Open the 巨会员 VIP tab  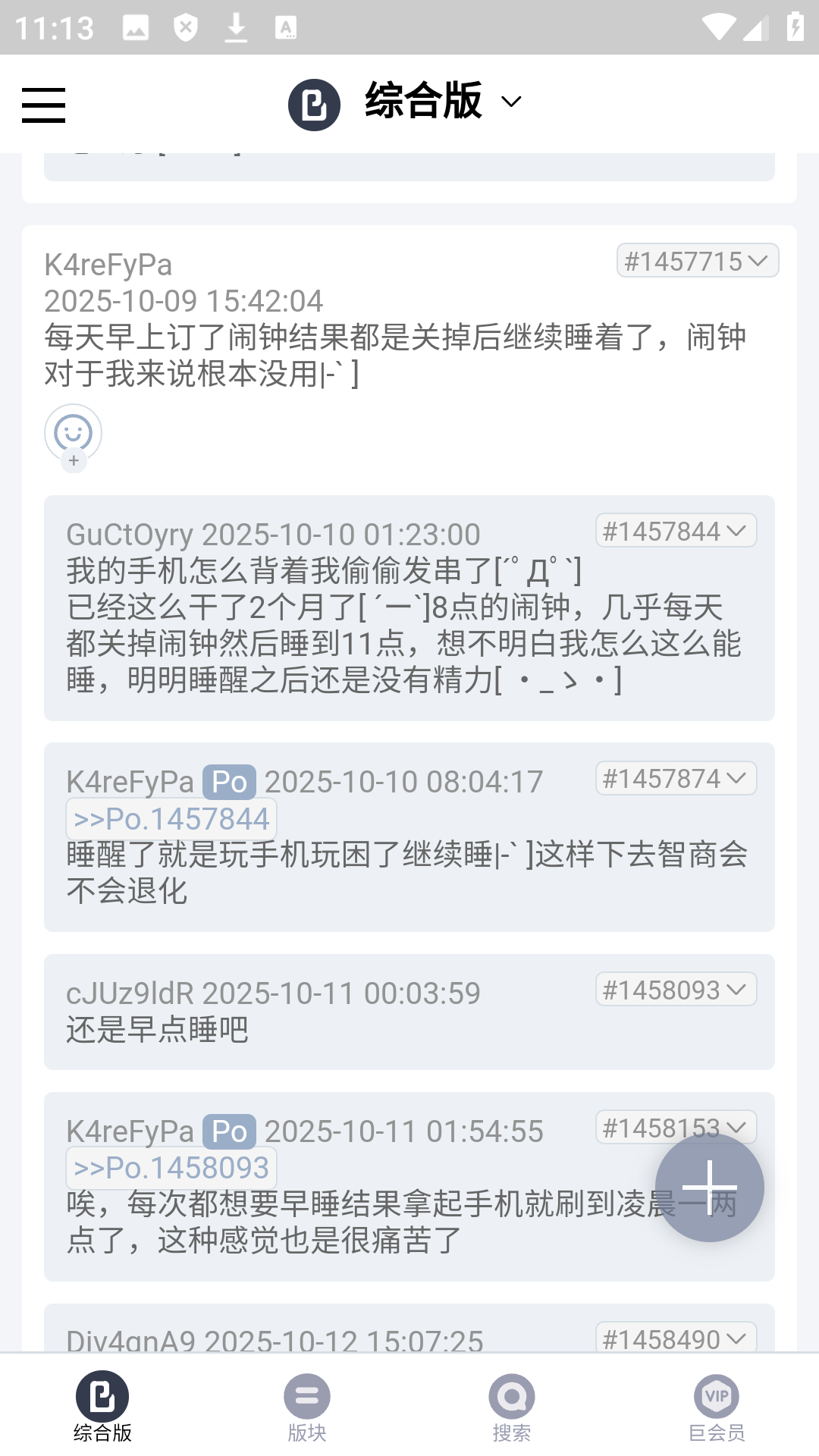click(x=717, y=1407)
